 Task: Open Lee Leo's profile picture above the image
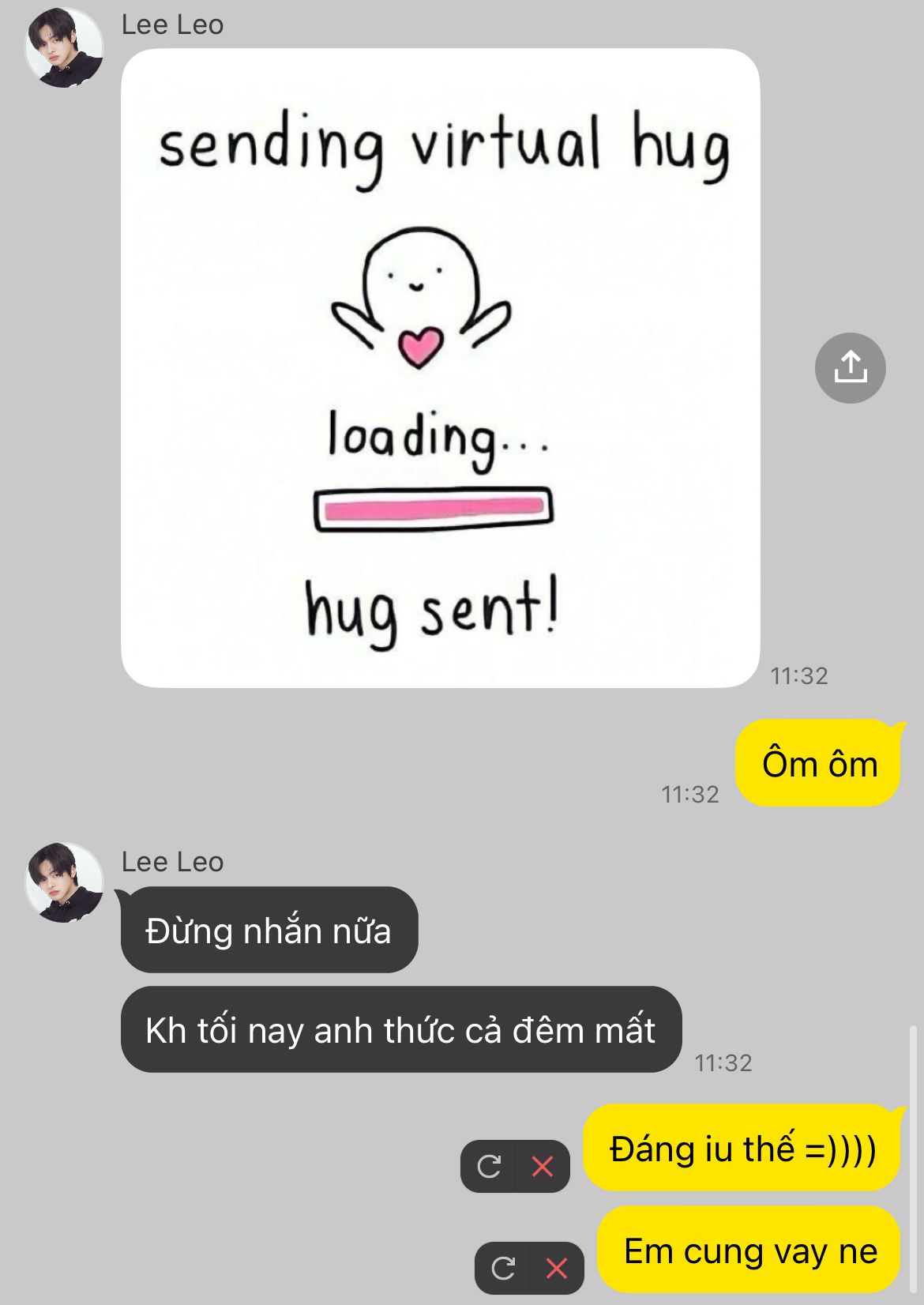coord(64,47)
